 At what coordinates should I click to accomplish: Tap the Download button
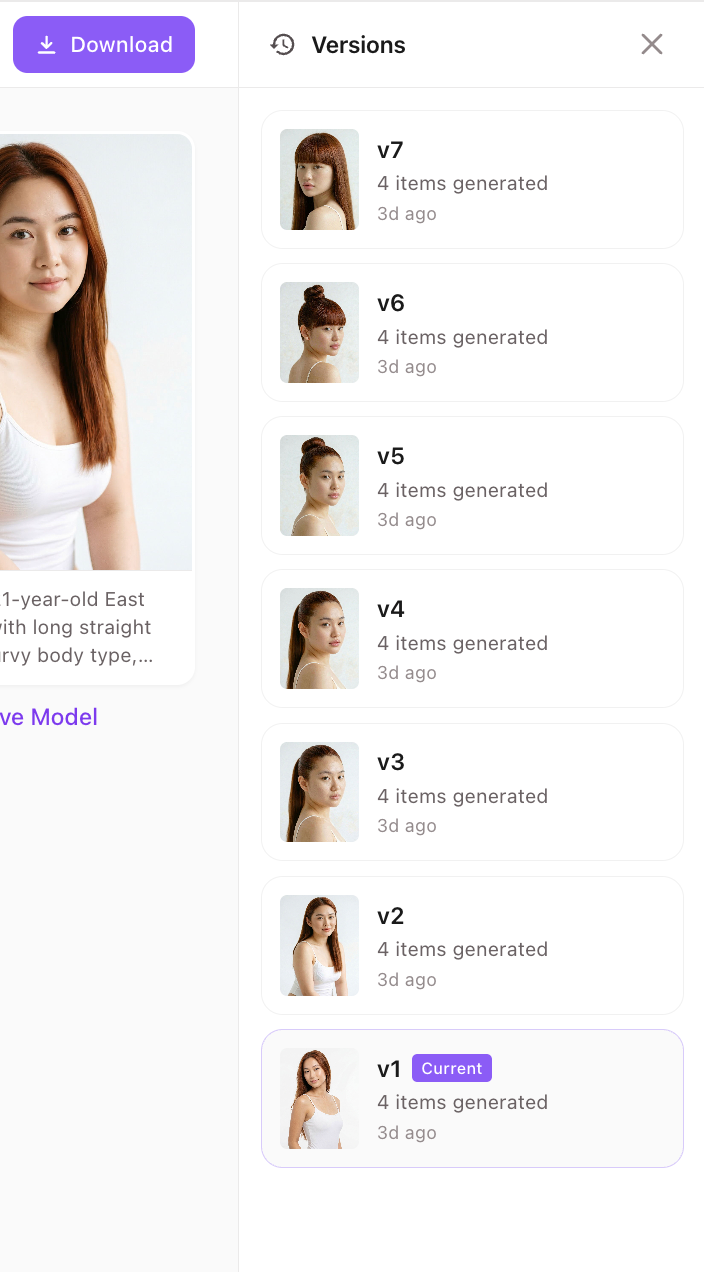[x=104, y=45]
